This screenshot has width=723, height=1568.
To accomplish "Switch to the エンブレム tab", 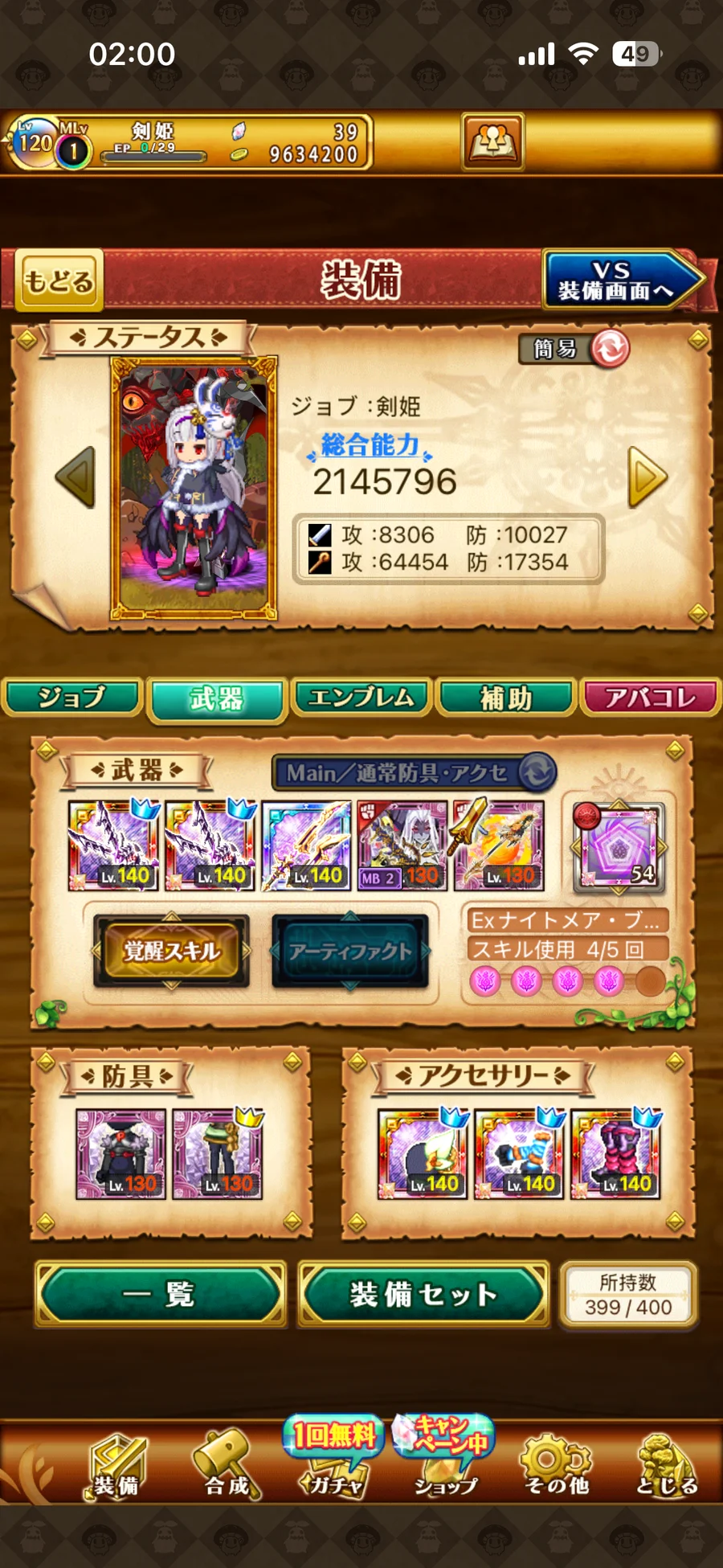I will click(x=361, y=698).
